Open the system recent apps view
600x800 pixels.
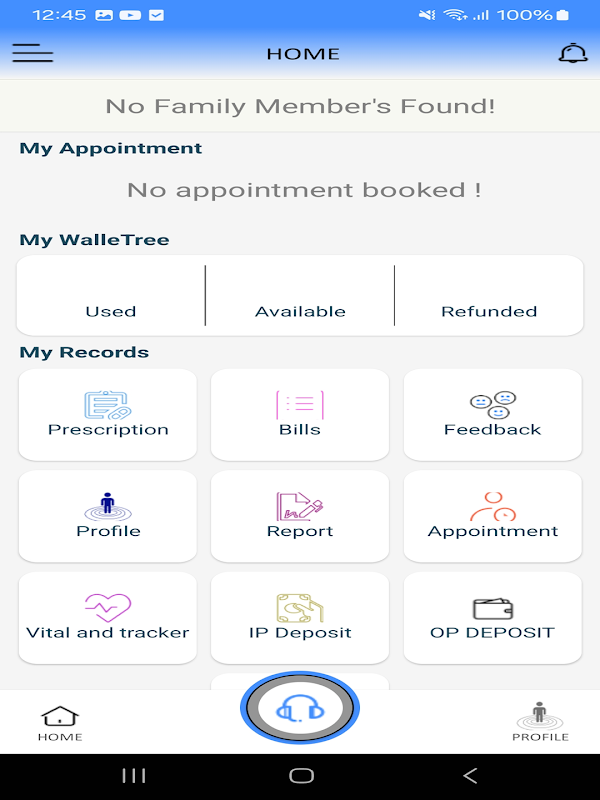(134, 776)
